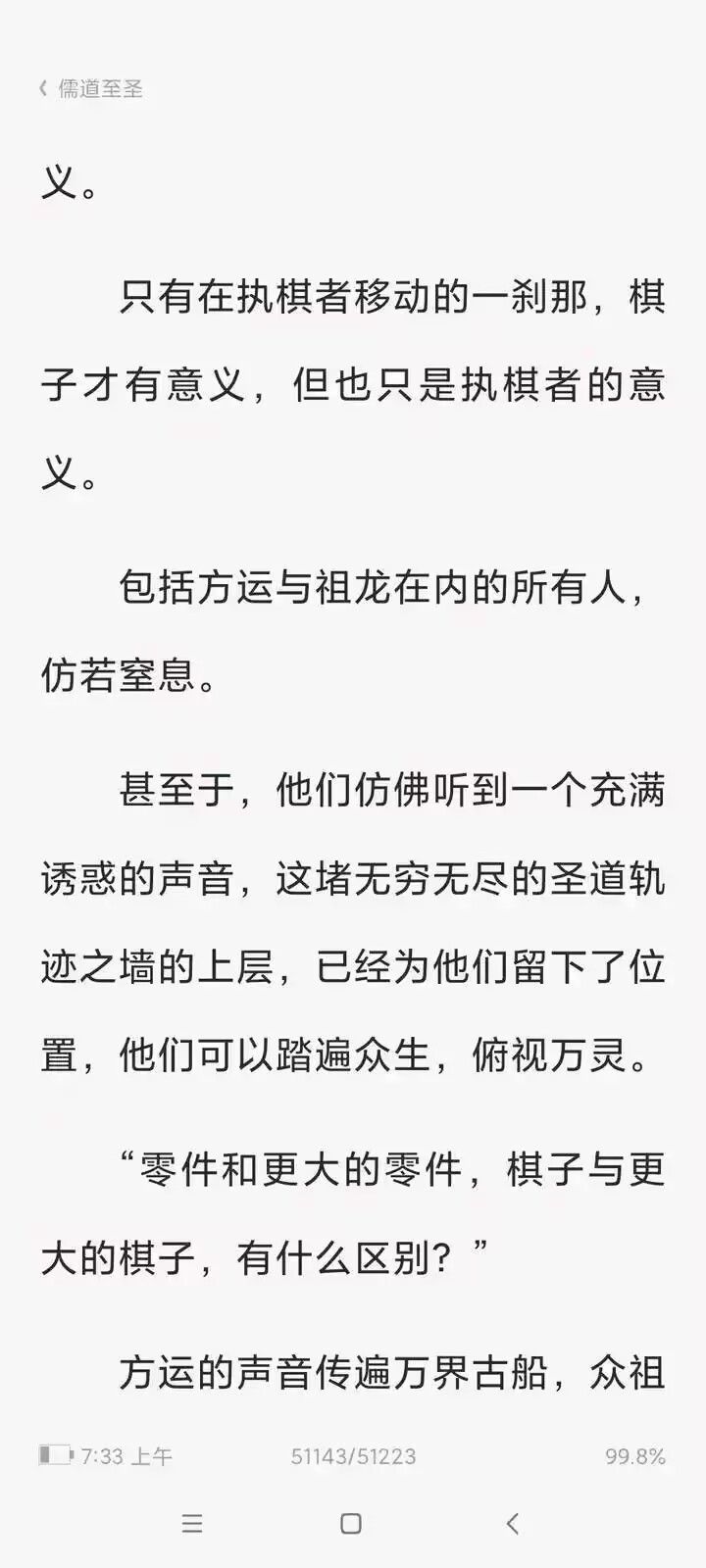Open recent apps from the navigation bar
The height and width of the screenshot is (1568, 706).
pyautogui.click(x=192, y=1523)
